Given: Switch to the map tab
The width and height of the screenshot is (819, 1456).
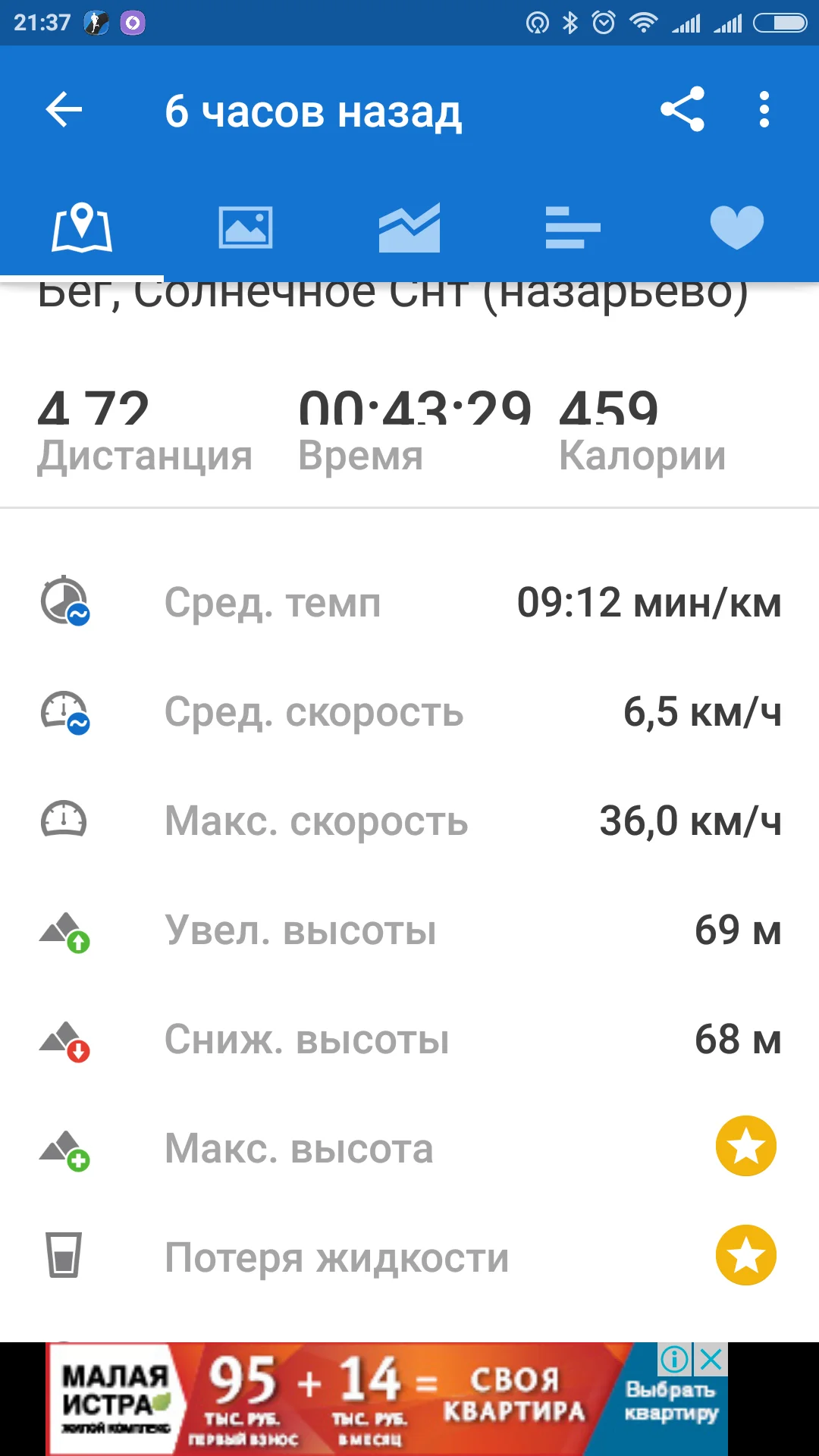Looking at the screenshot, I should [82, 227].
